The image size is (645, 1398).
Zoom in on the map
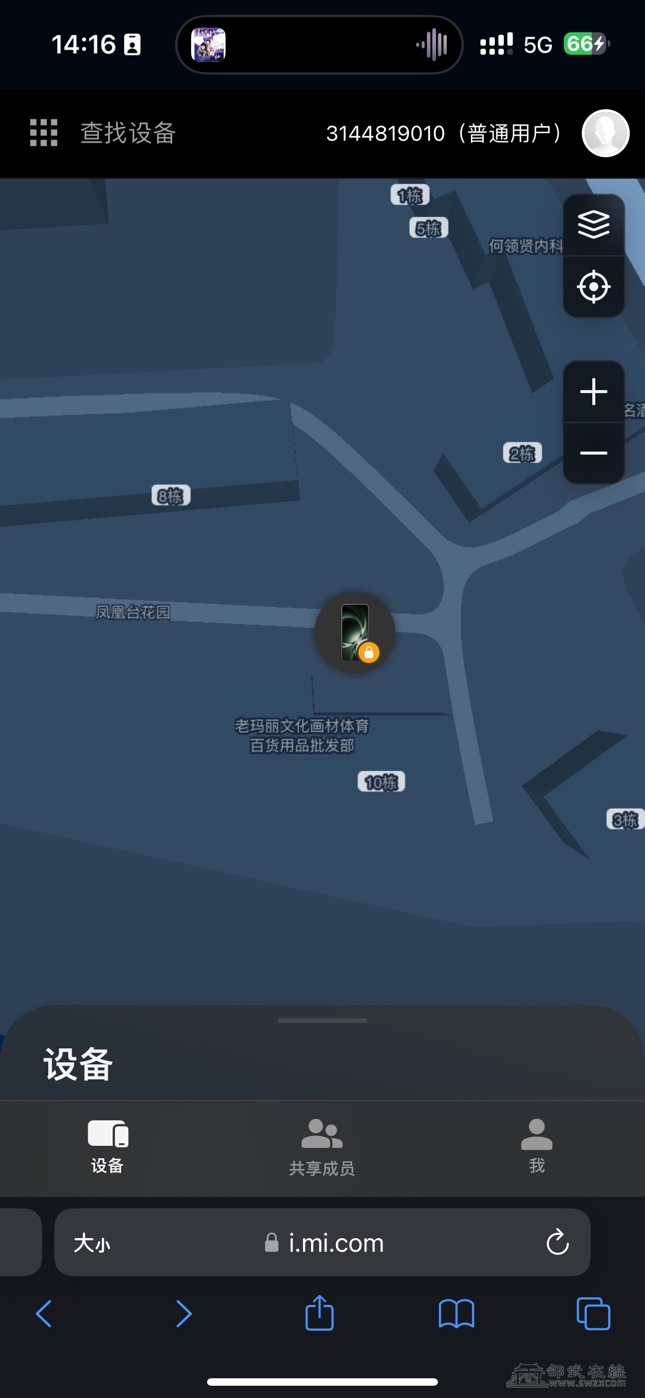(x=594, y=391)
